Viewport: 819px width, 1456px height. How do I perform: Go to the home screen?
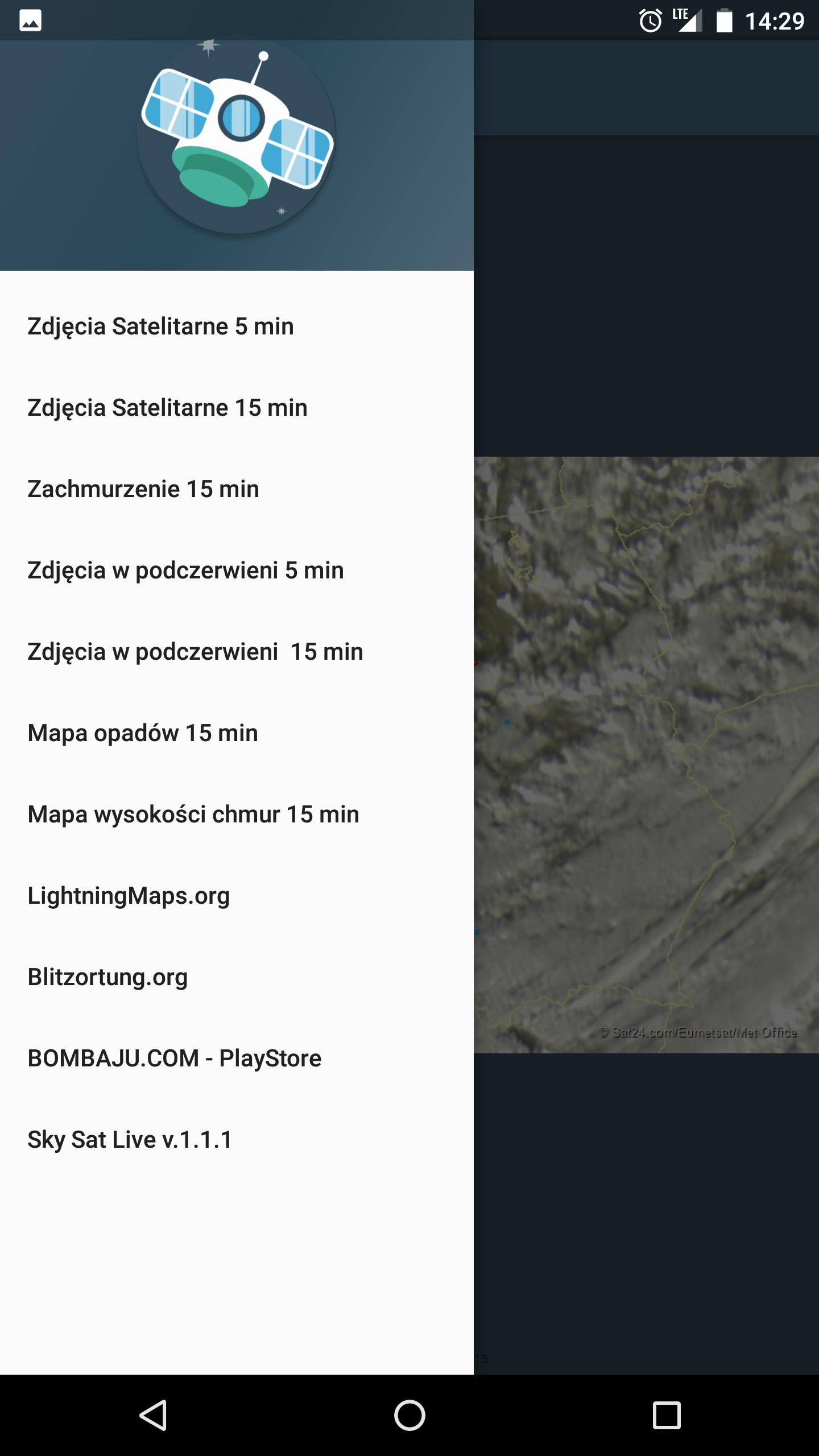(409, 1415)
